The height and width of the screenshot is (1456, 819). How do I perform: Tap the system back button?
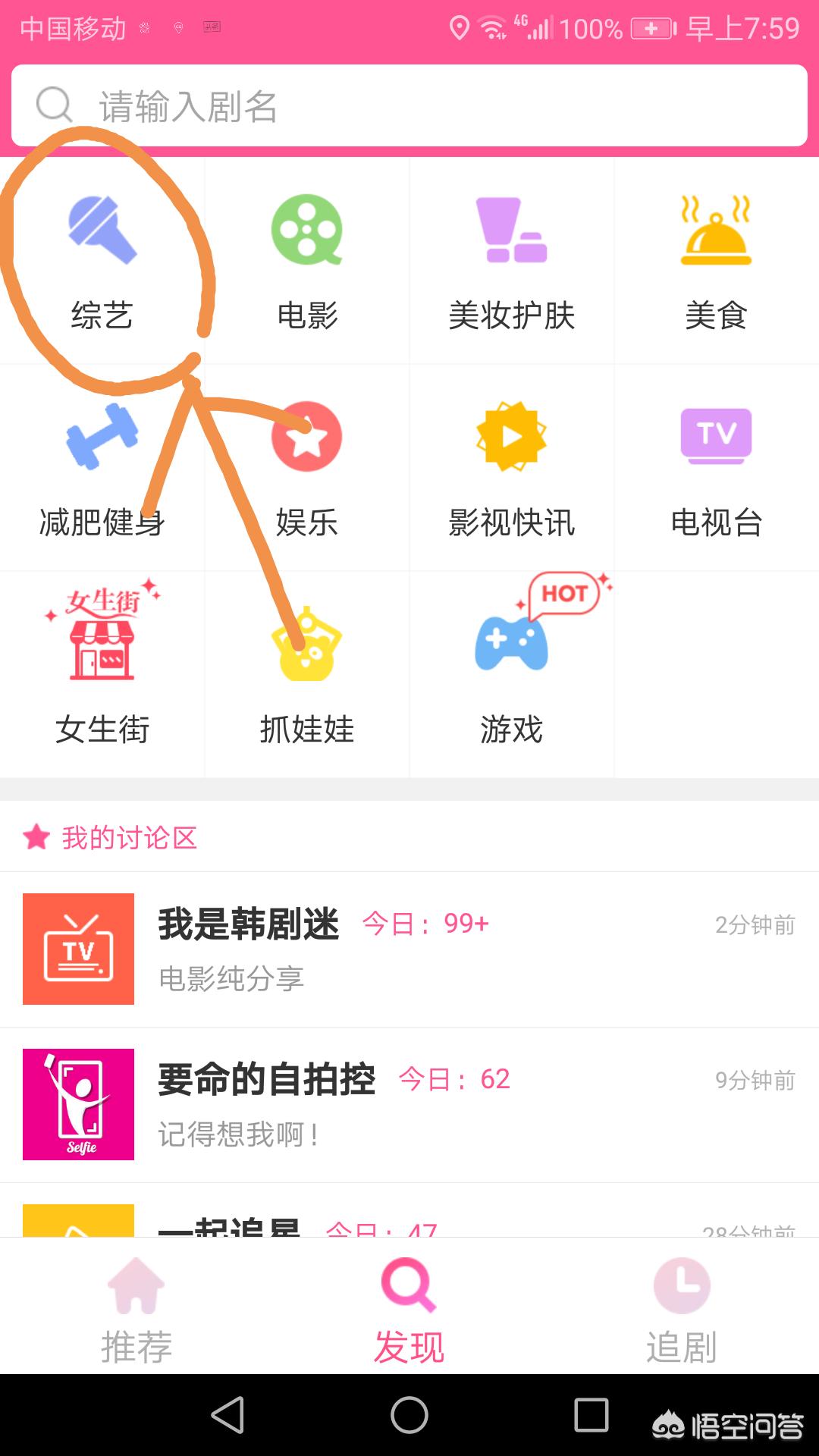click(x=227, y=1415)
